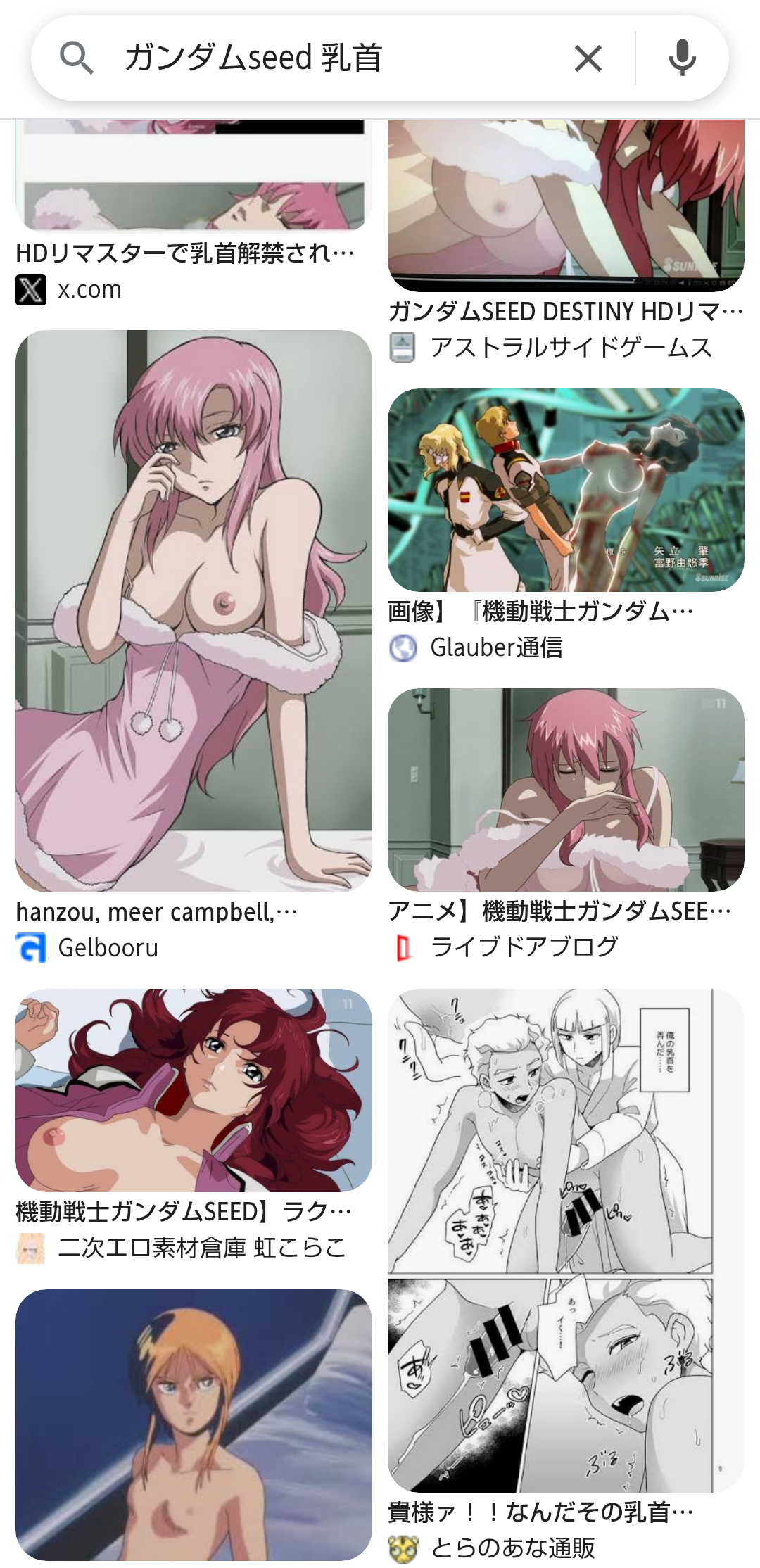This screenshot has height=1568, width=760.
Task: Open the 二次エロ素材倉庫 虹こらこ result
Action: click(183, 1212)
